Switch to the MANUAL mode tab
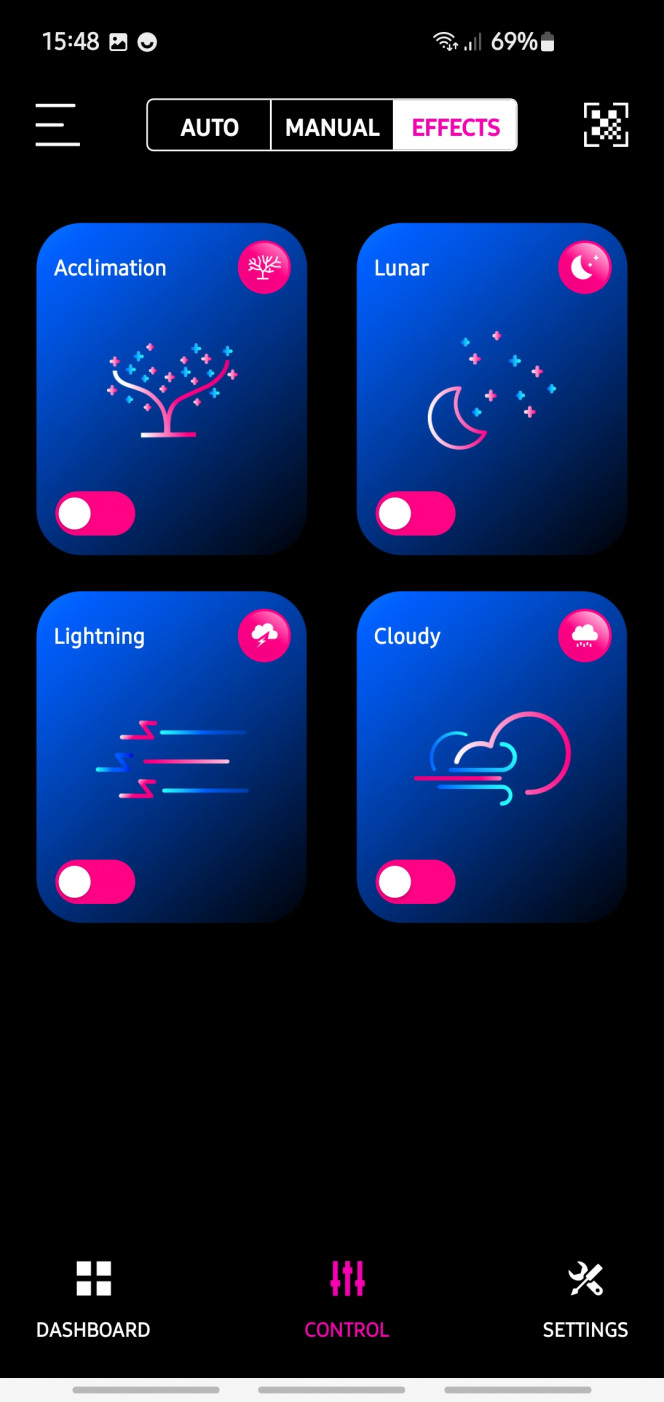The height and width of the screenshot is (1402, 664). [x=332, y=126]
